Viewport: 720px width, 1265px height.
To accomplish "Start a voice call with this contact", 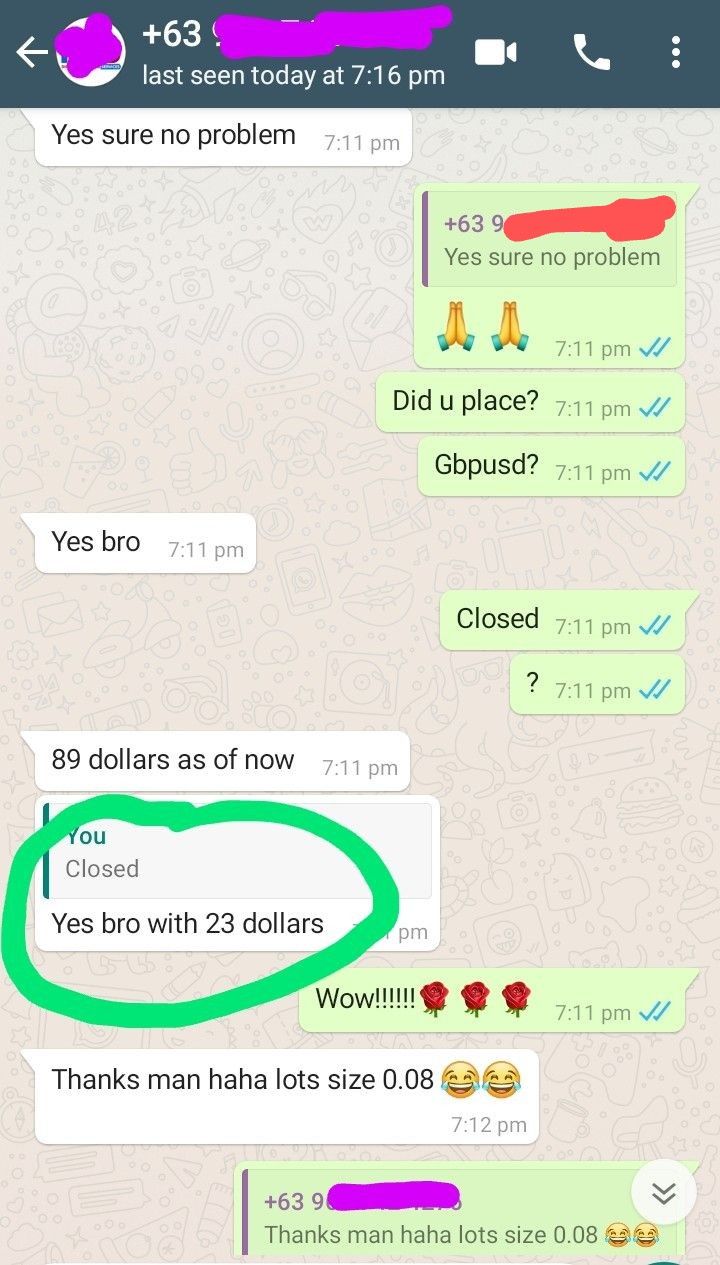I will 591,53.
